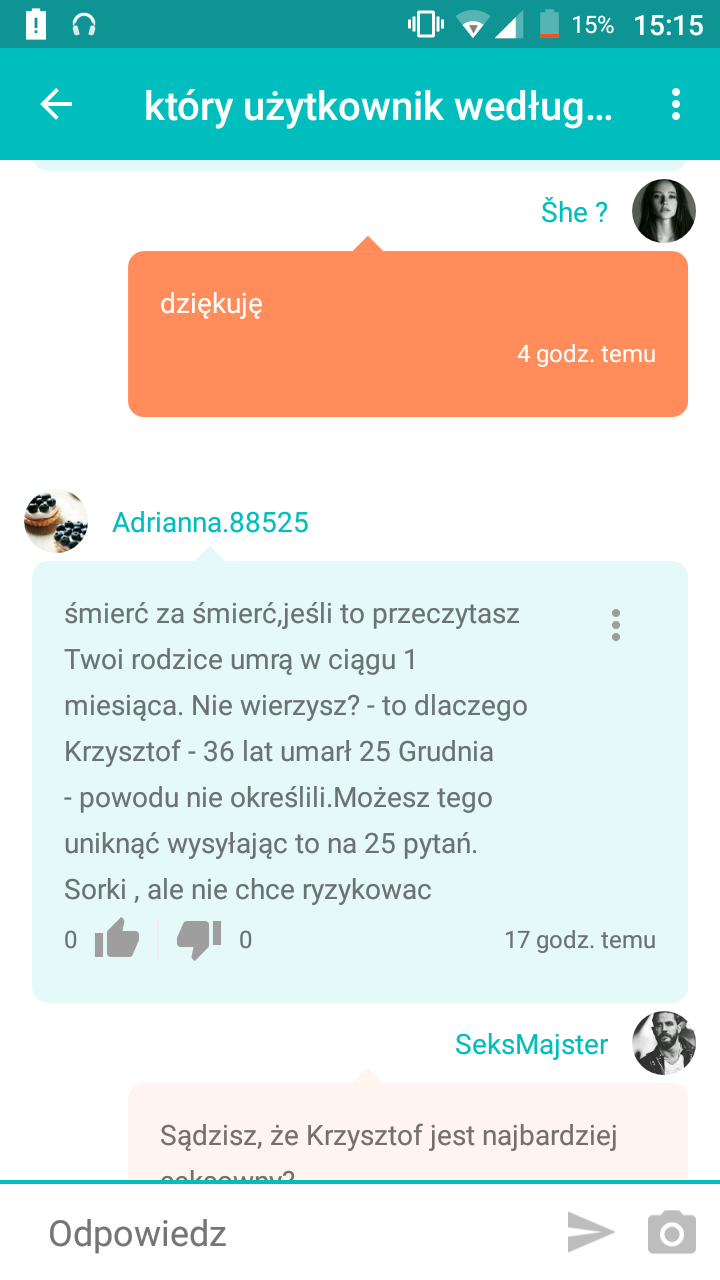
Task: Send the reply with the arrow icon
Action: (591, 1232)
